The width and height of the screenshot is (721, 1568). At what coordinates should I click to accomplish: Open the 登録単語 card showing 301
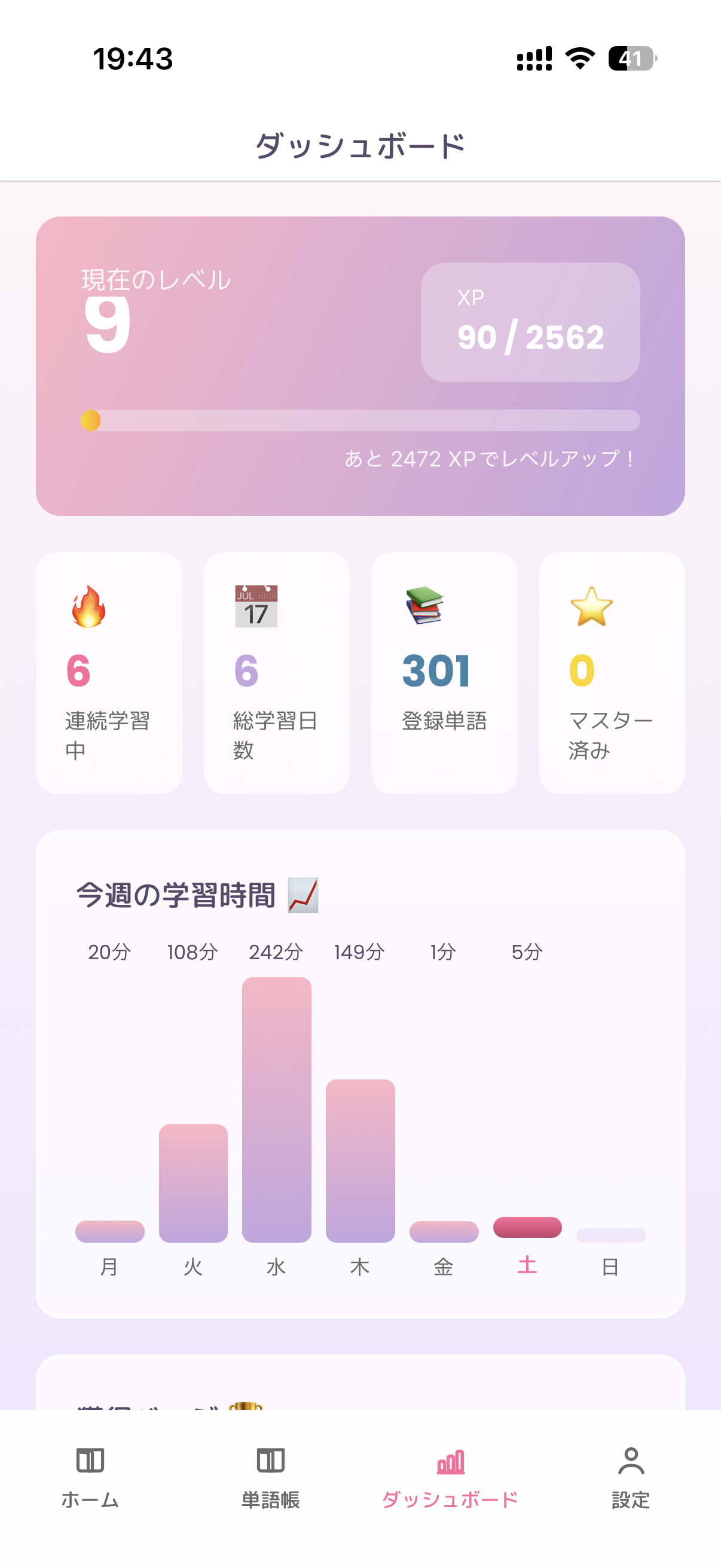point(445,673)
